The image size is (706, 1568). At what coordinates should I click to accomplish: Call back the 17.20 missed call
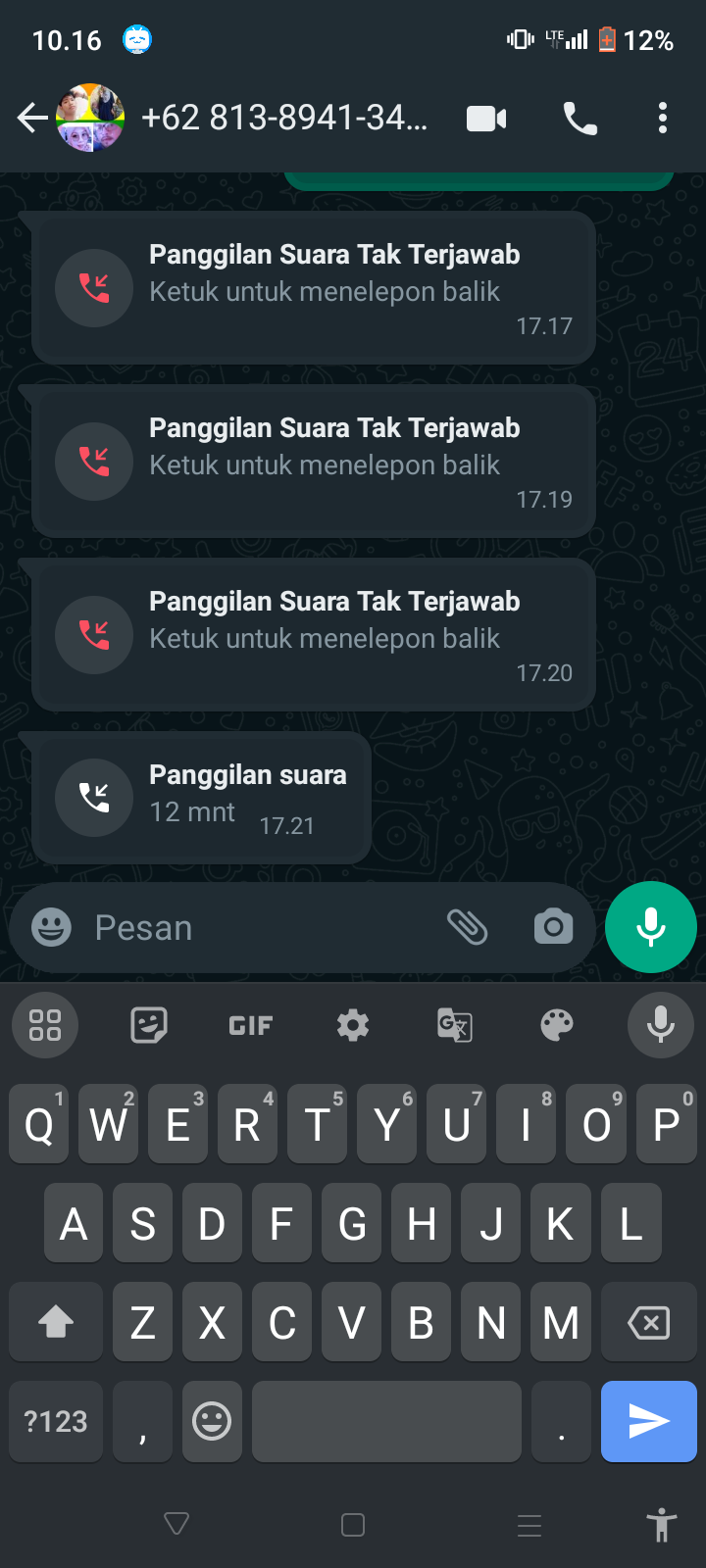pyautogui.click(x=314, y=635)
